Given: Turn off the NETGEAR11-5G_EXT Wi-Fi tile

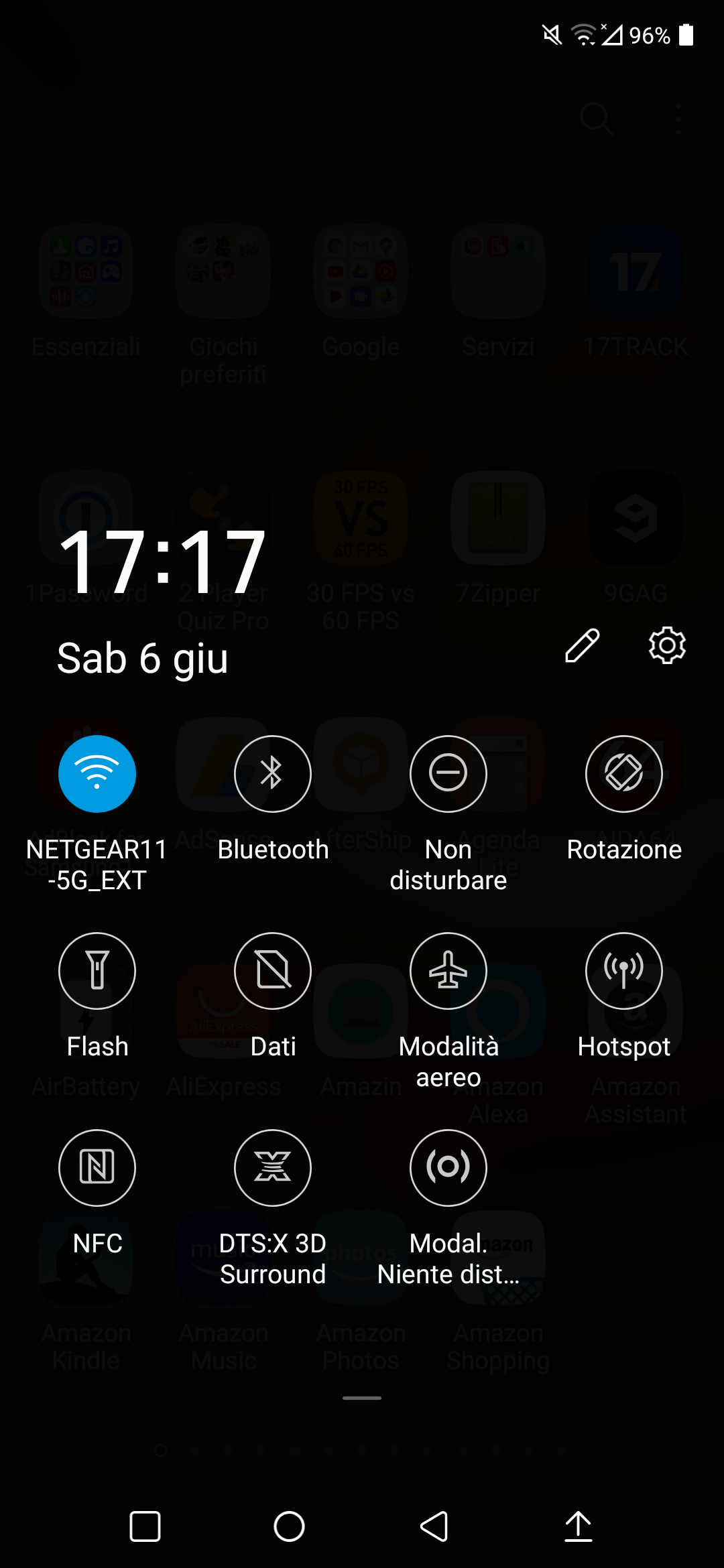Looking at the screenshot, I should pos(97,774).
